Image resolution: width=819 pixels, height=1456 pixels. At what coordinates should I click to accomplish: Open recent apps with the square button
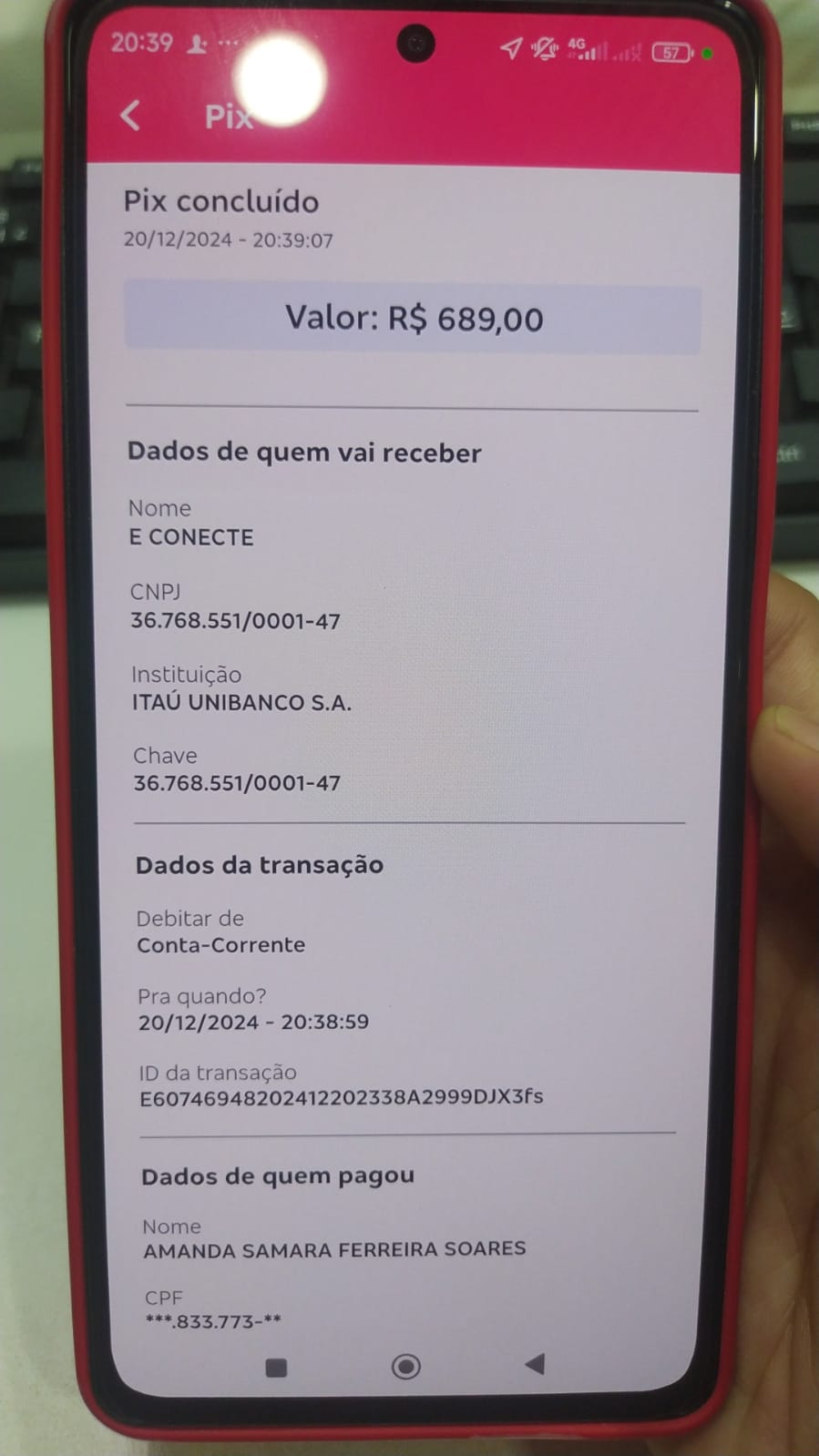click(x=276, y=1368)
